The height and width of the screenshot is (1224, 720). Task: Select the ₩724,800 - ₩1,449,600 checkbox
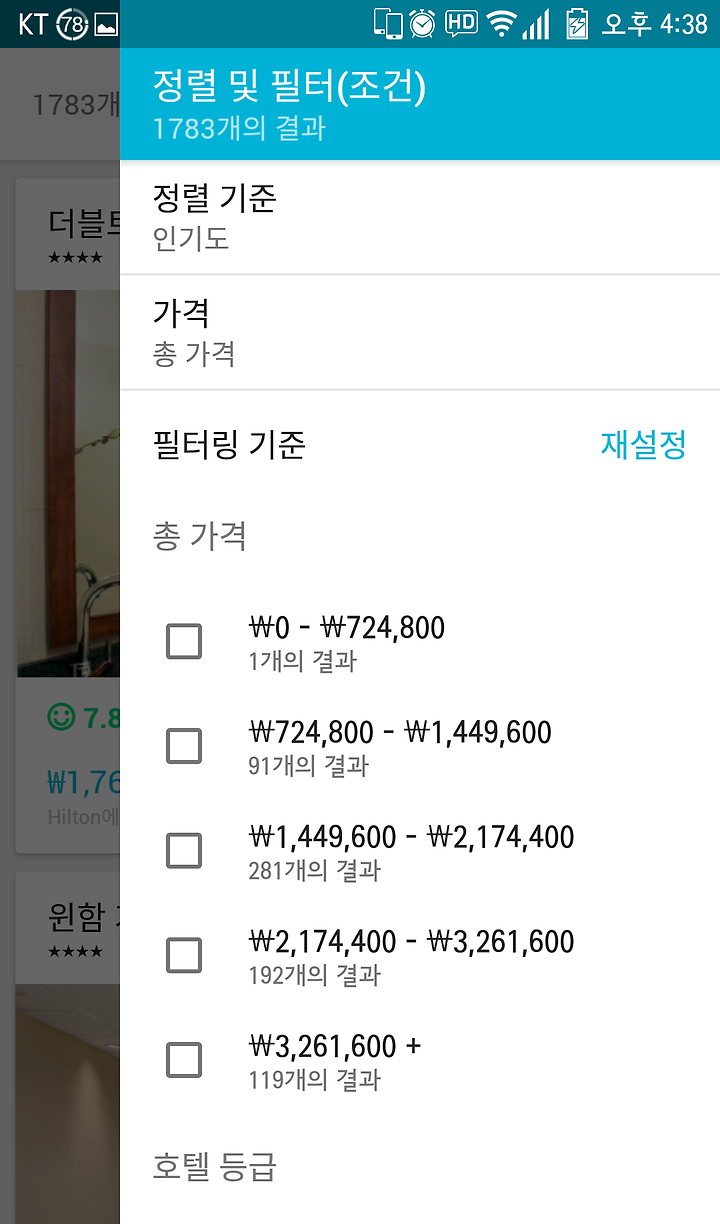[x=184, y=746]
